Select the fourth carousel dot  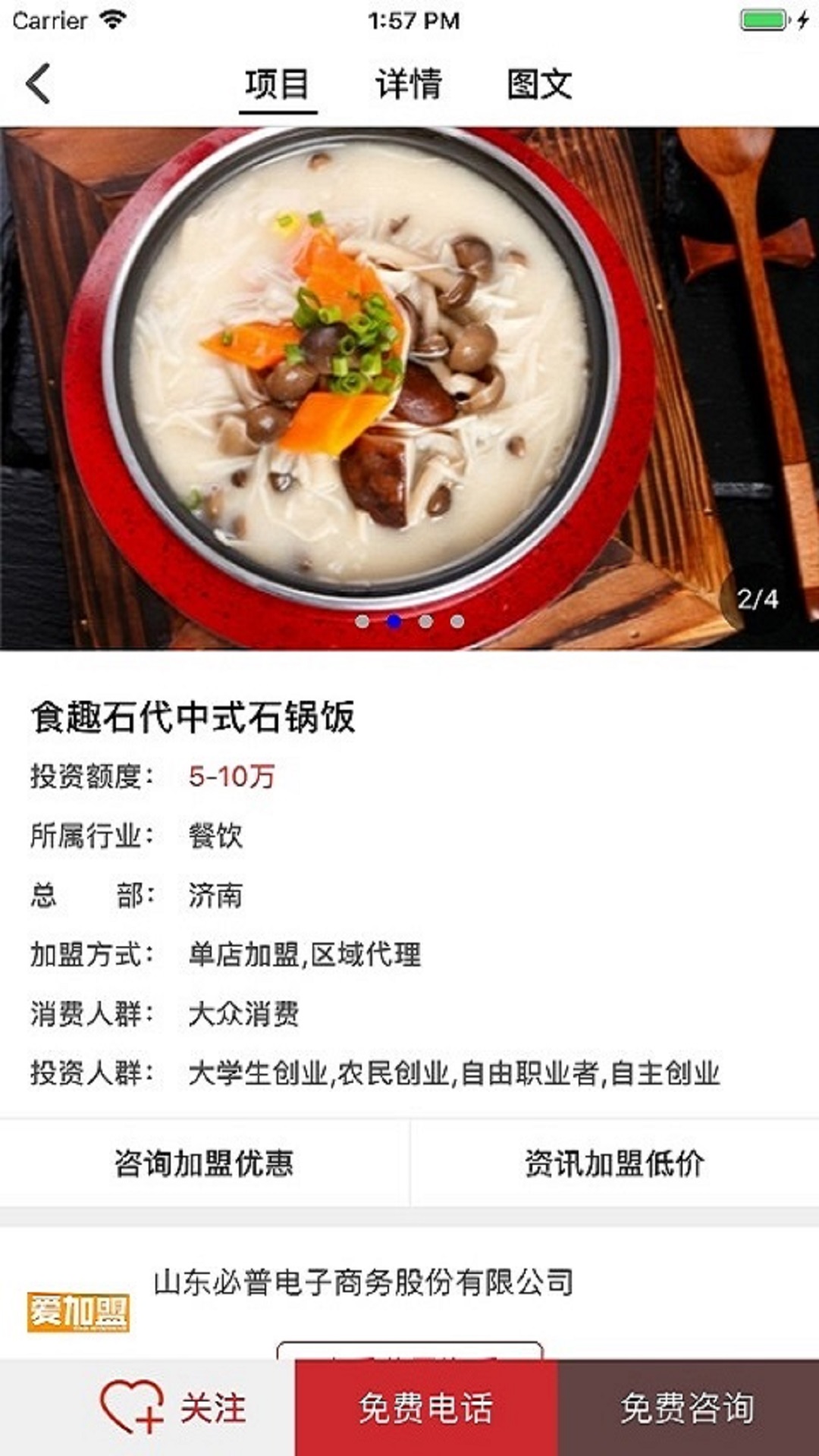[x=456, y=620]
